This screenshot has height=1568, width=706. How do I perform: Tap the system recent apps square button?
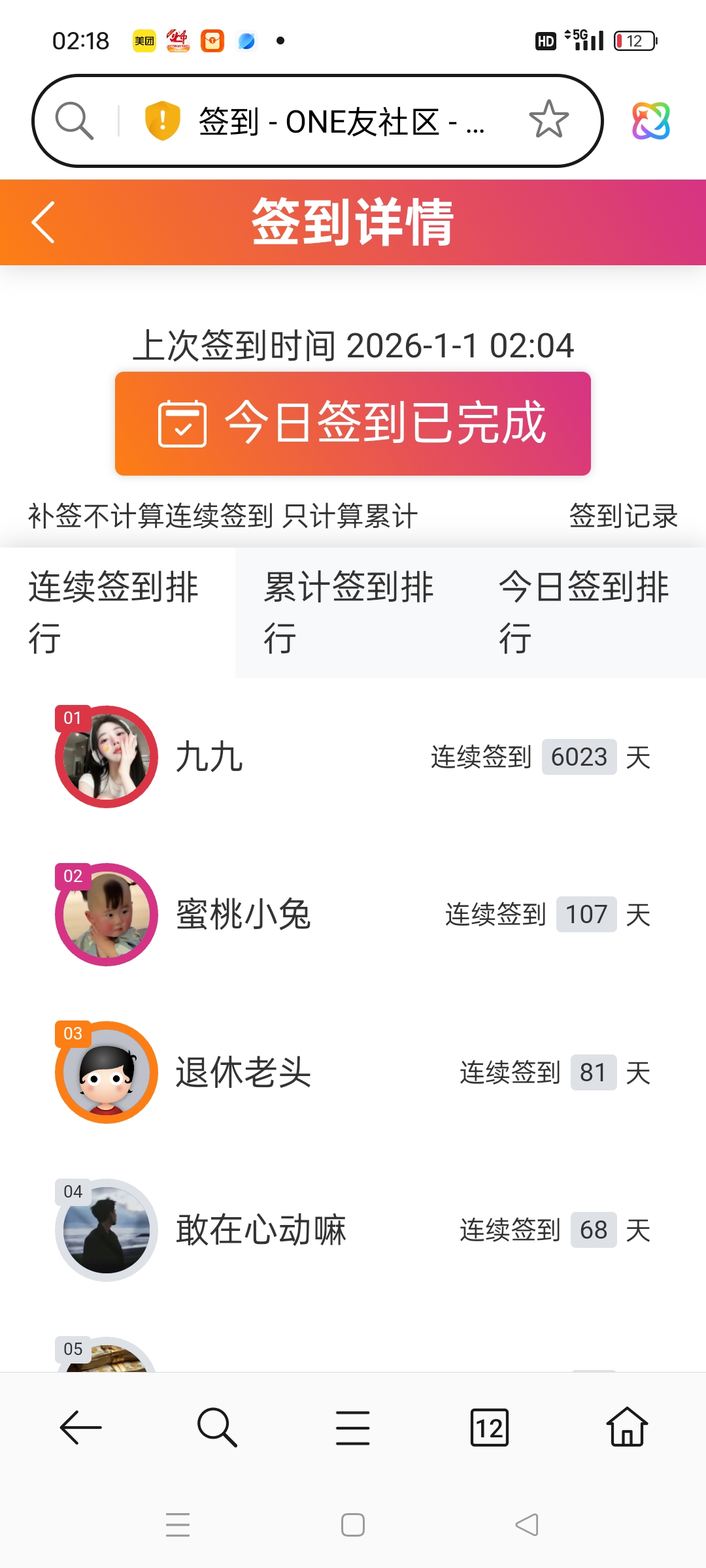pos(353,1525)
